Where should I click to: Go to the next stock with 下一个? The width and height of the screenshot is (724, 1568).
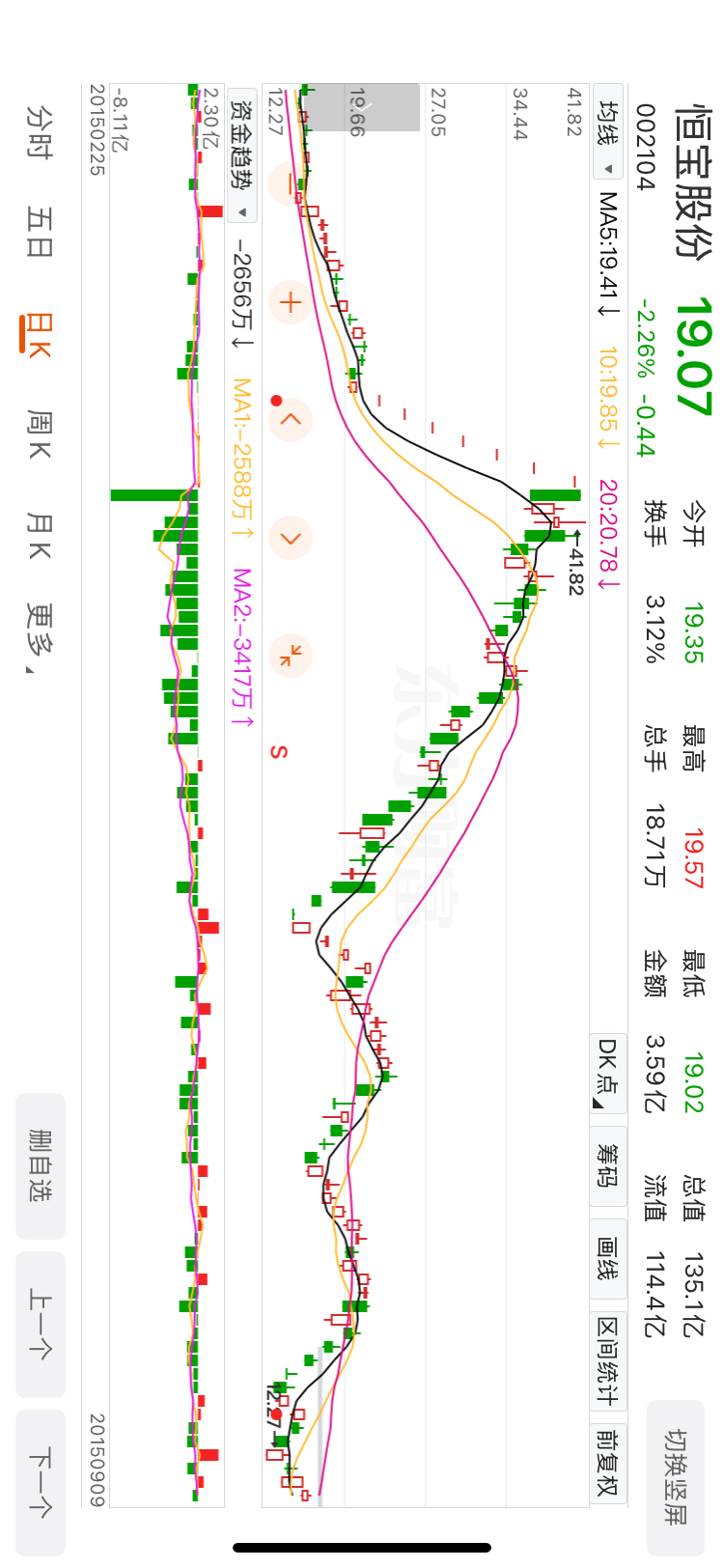point(41,1482)
